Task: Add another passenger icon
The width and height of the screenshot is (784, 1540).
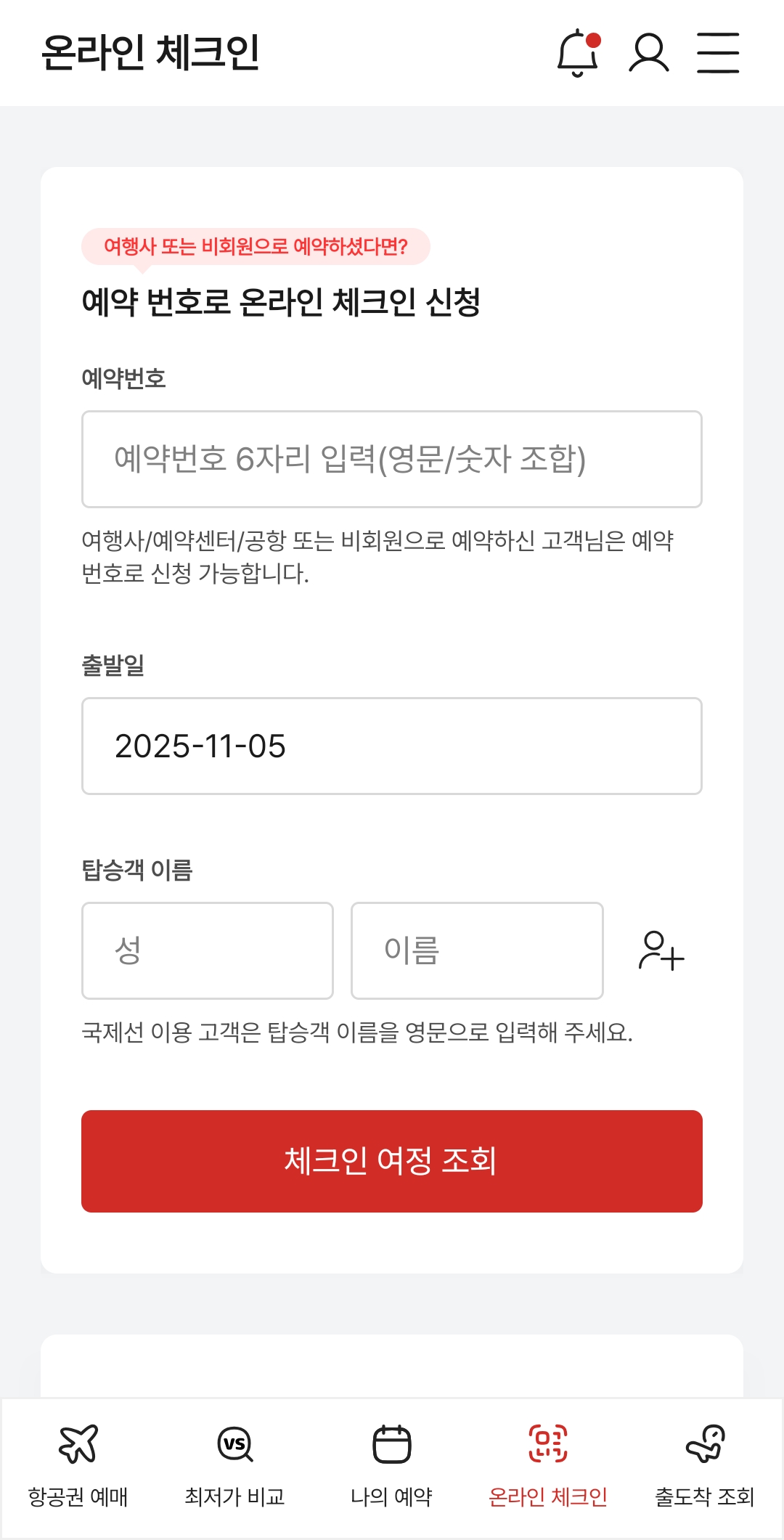Action: click(661, 950)
